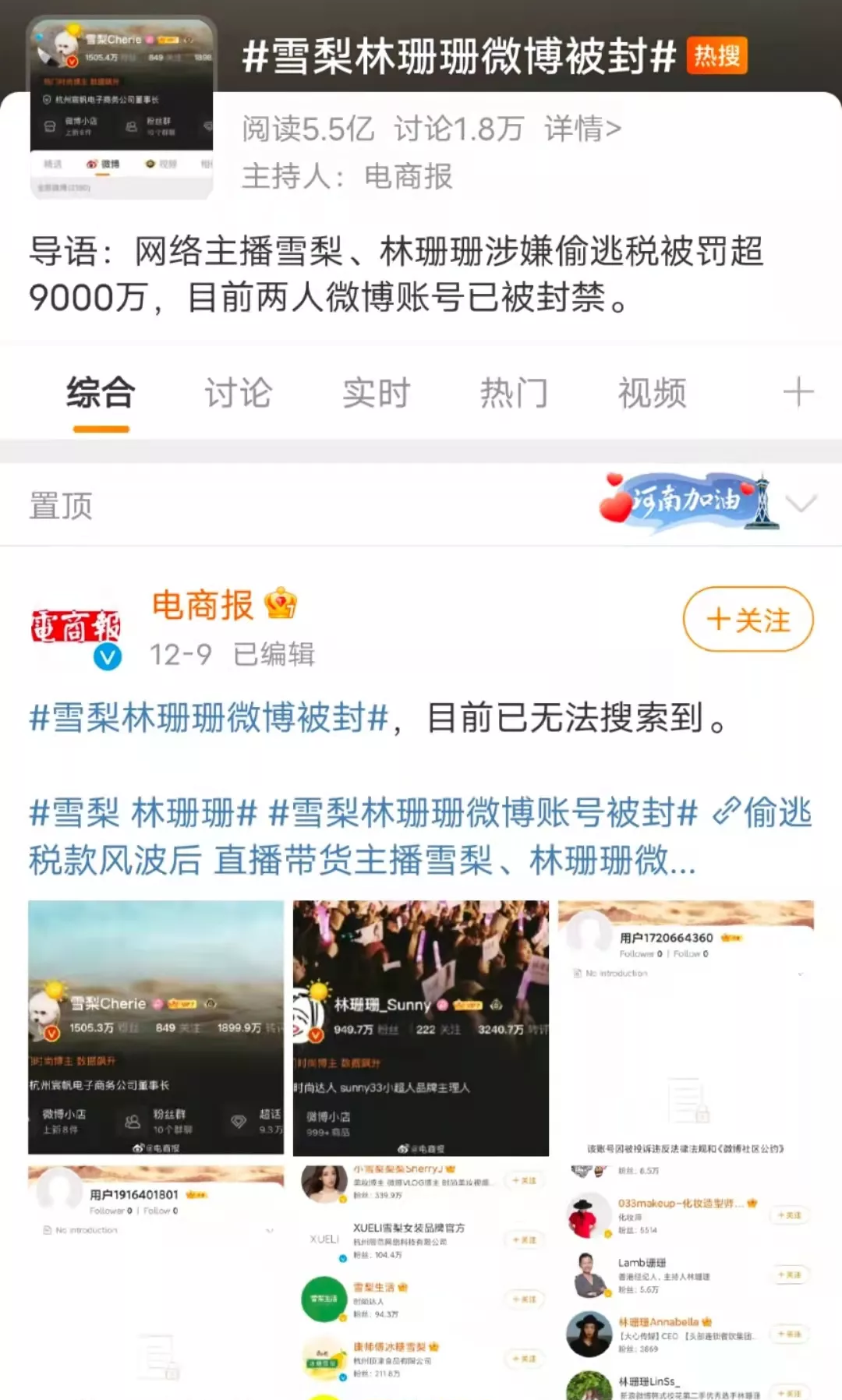Switch to the 视频 tab
Screen dimensions: 842x1400
[x=652, y=392]
